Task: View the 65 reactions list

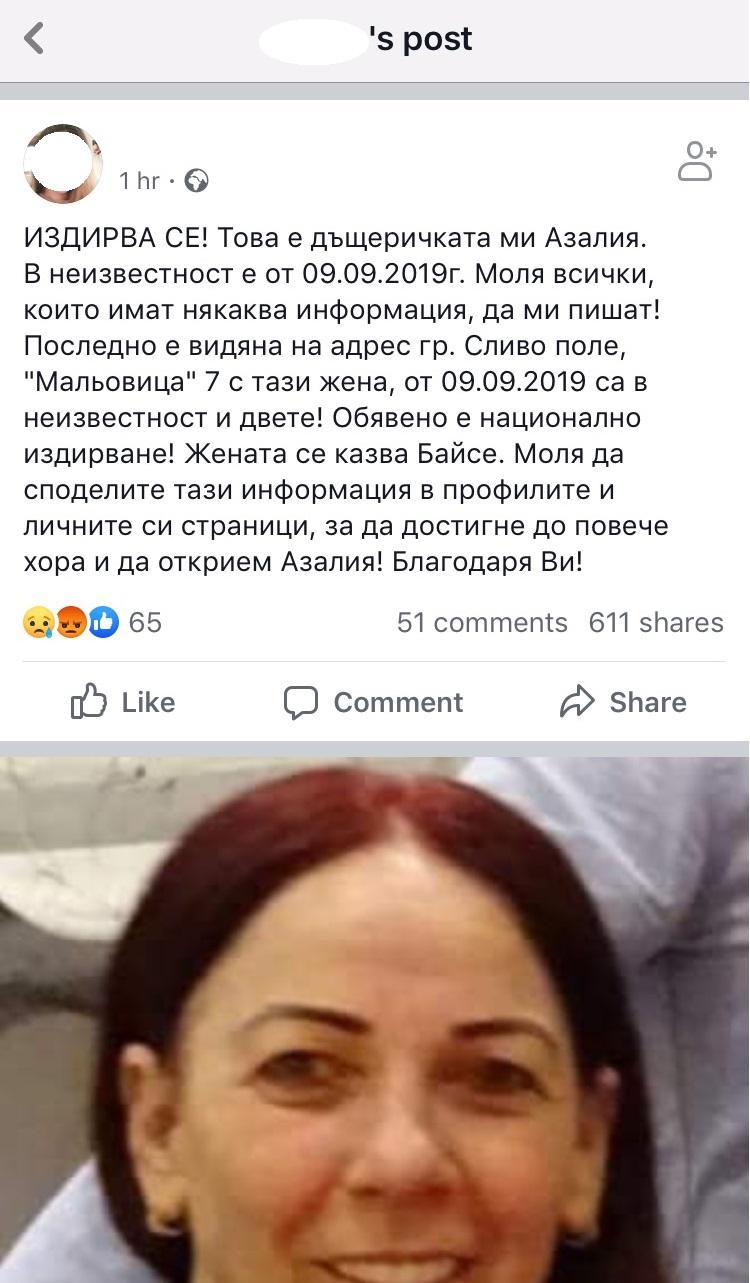Action: [x=92, y=622]
